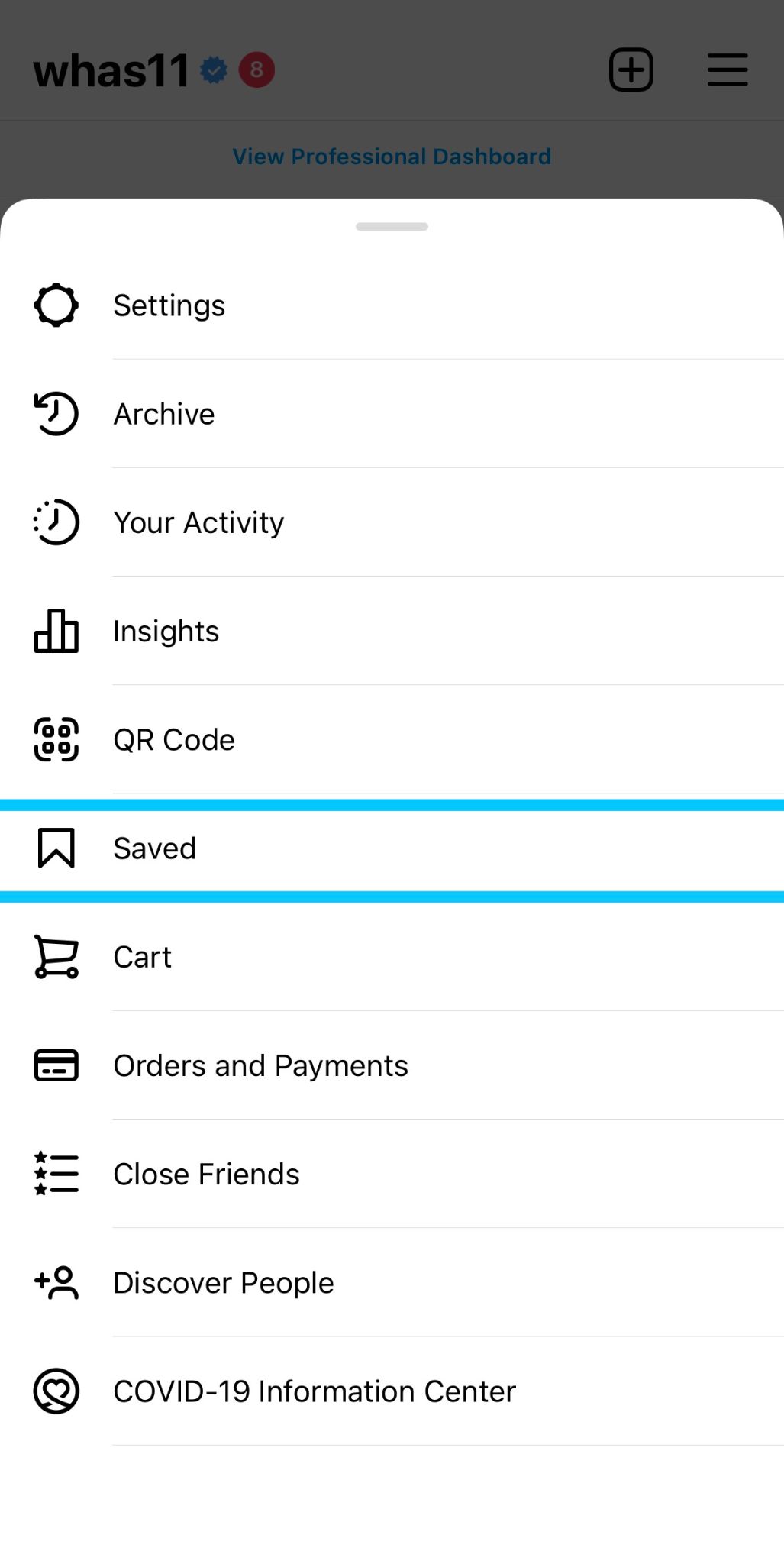
Task: Open the Close Friends list
Action: 206,1175
